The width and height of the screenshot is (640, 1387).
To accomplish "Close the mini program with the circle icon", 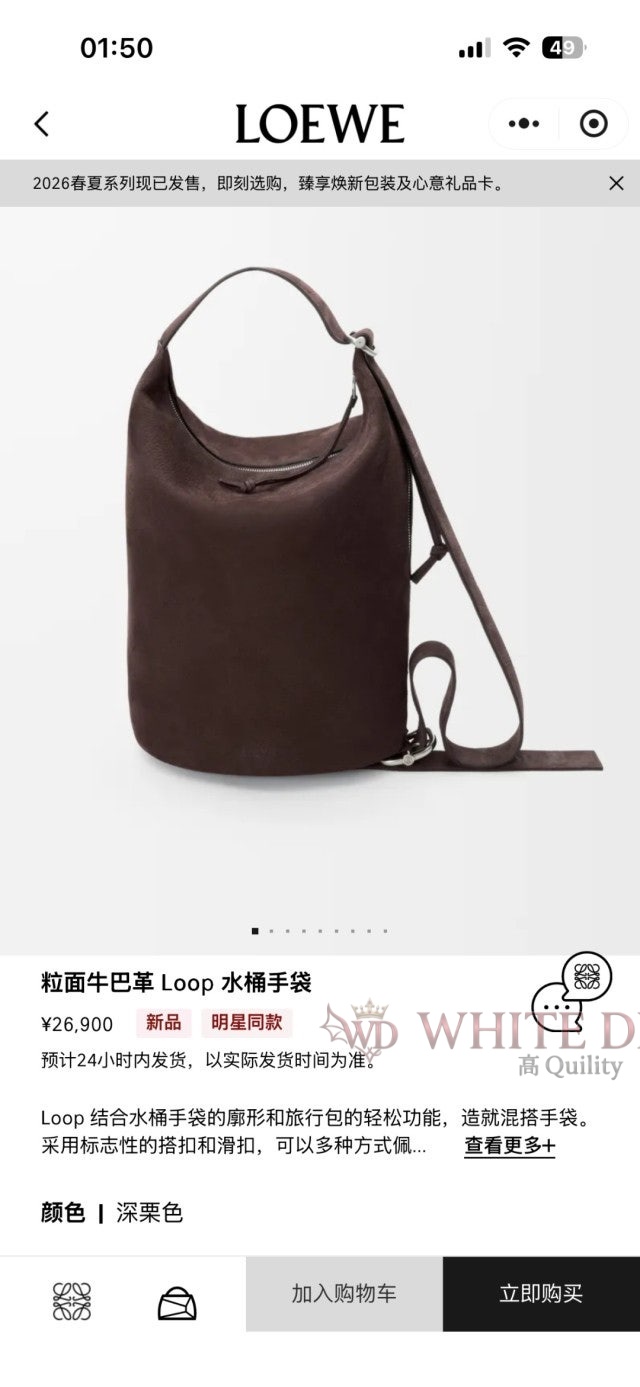I will pyautogui.click(x=593, y=124).
